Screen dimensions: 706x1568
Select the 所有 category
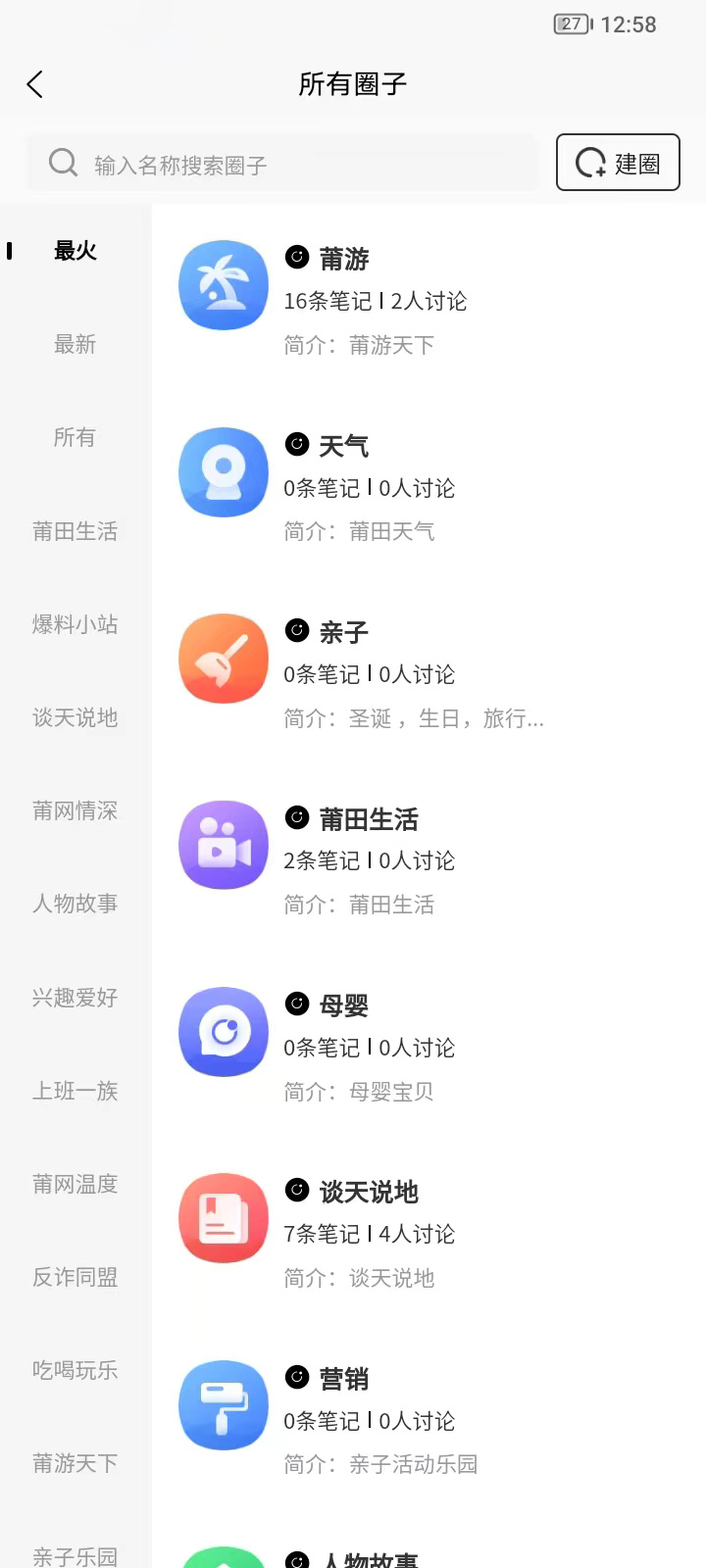click(x=76, y=437)
